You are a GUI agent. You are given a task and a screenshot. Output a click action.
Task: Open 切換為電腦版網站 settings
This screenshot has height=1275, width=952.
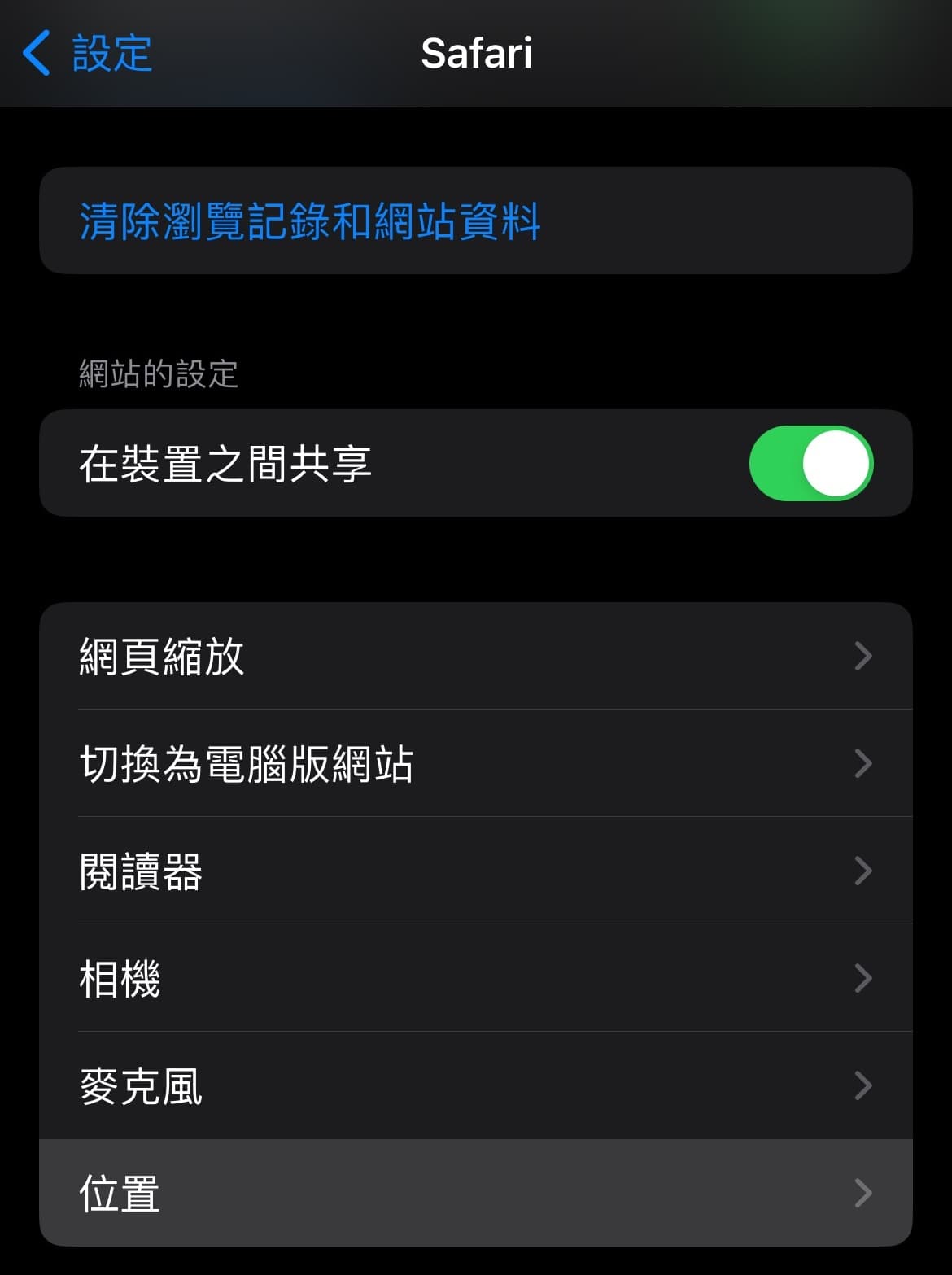coord(476,763)
